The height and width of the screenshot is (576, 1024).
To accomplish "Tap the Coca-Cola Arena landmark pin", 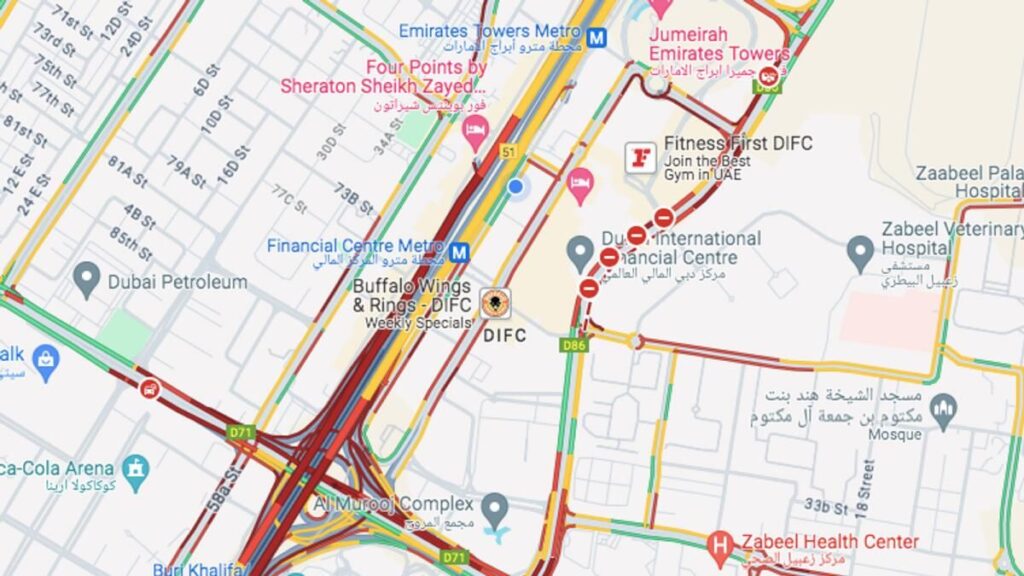I will click(136, 468).
